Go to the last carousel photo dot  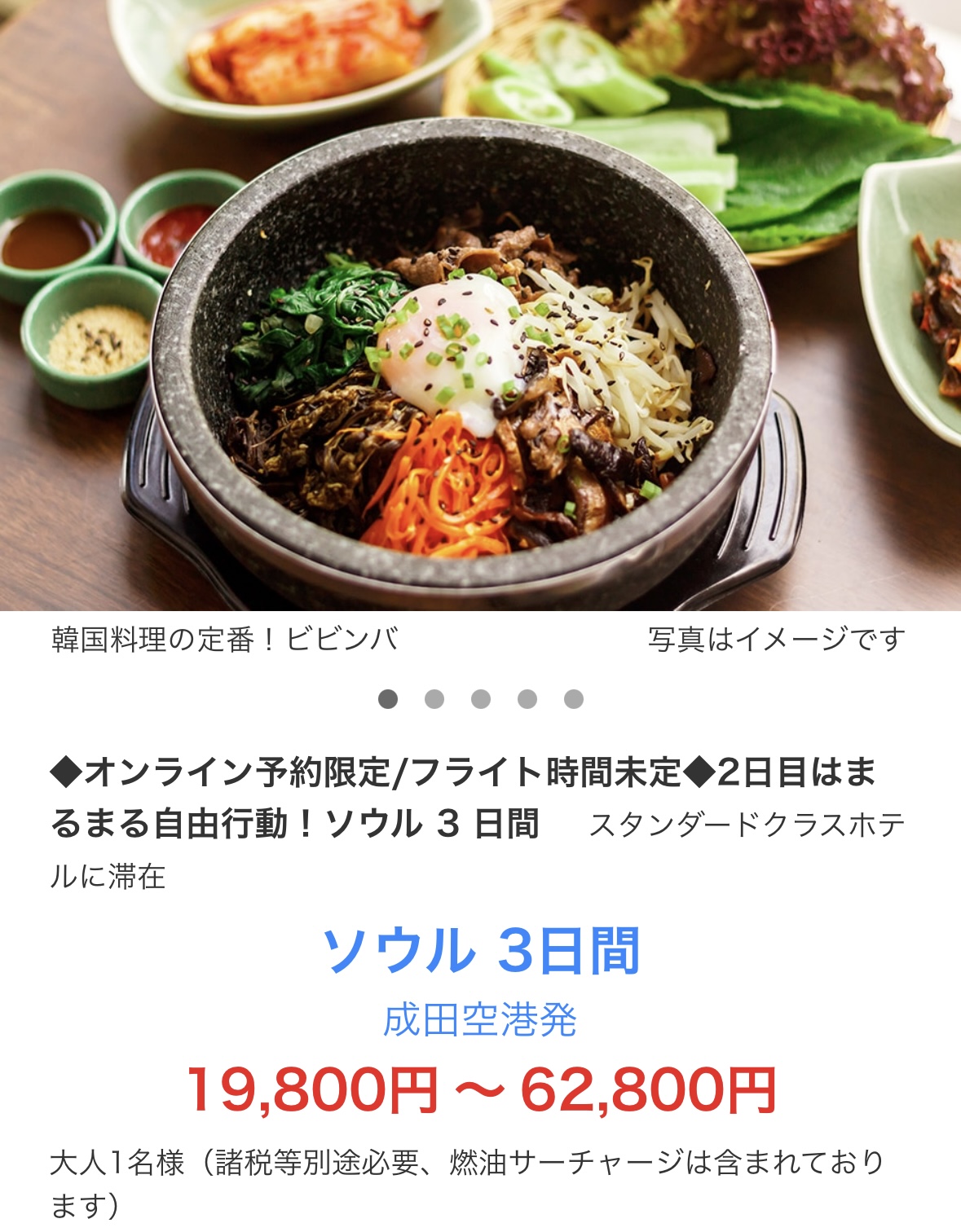click(574, 699)
